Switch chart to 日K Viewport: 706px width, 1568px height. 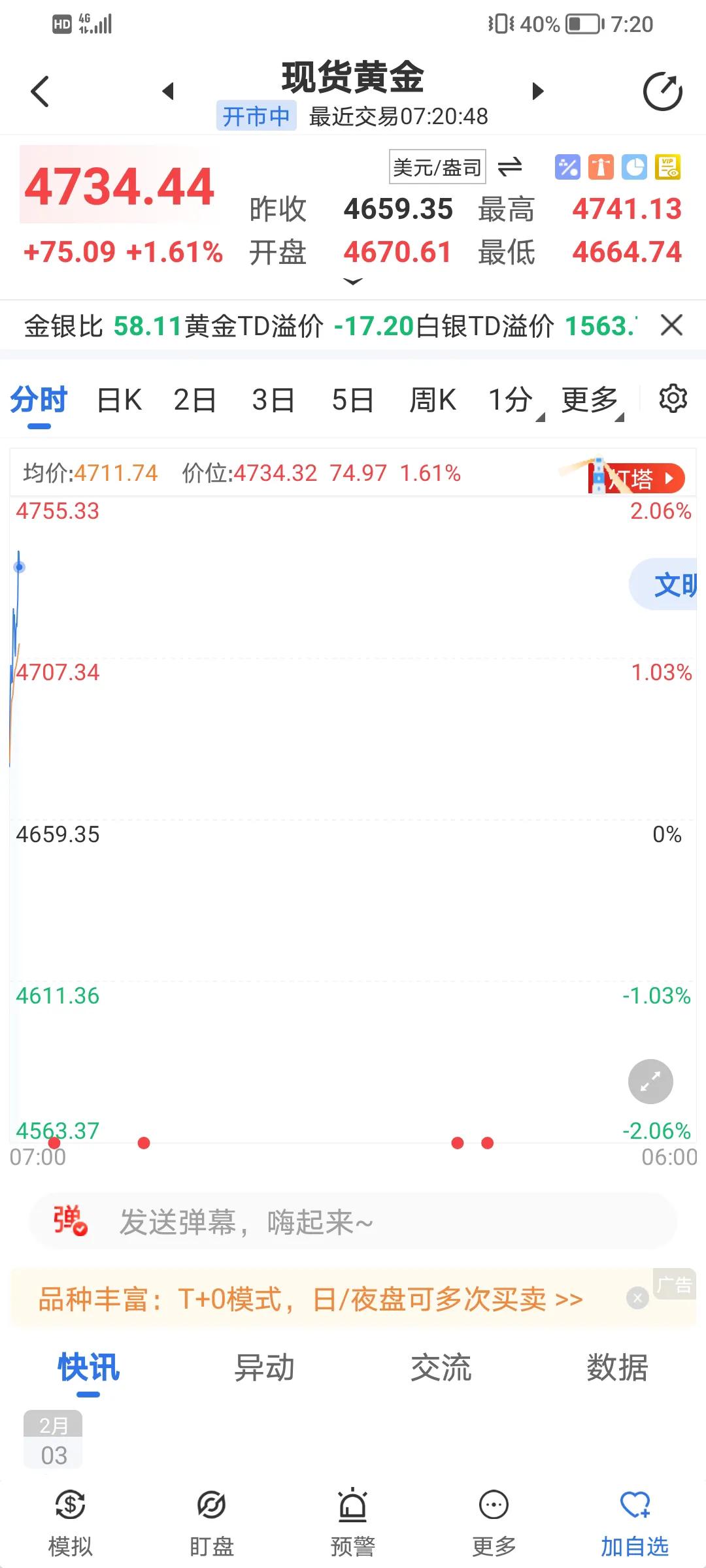click(119, 400)
